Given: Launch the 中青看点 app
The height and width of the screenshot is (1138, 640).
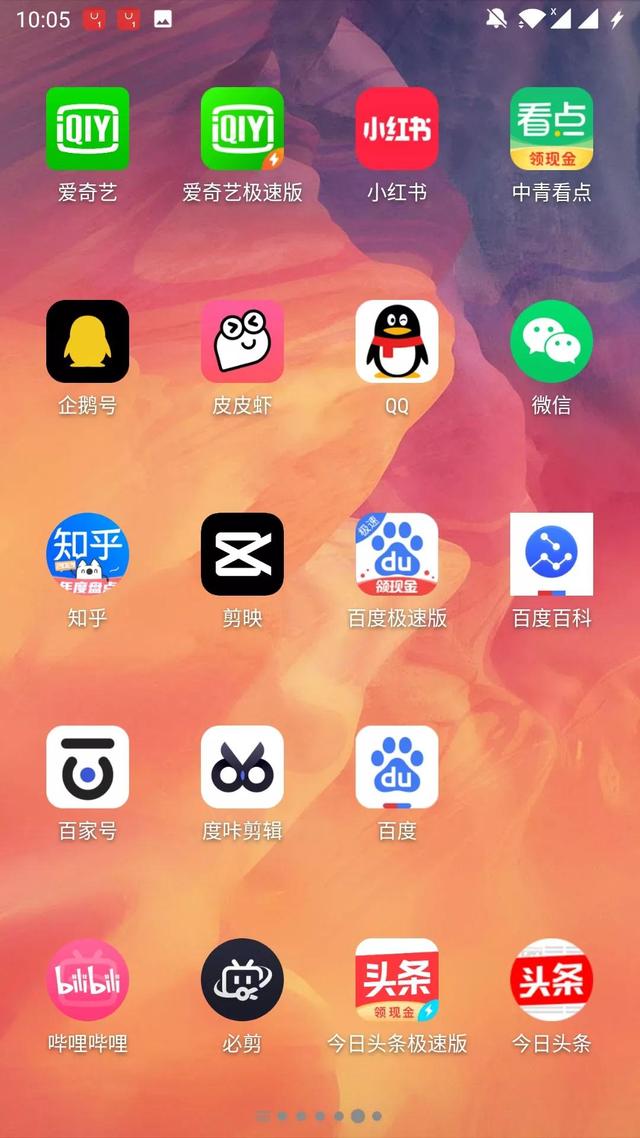Looking at the screenshot, I should pos(551,129).
